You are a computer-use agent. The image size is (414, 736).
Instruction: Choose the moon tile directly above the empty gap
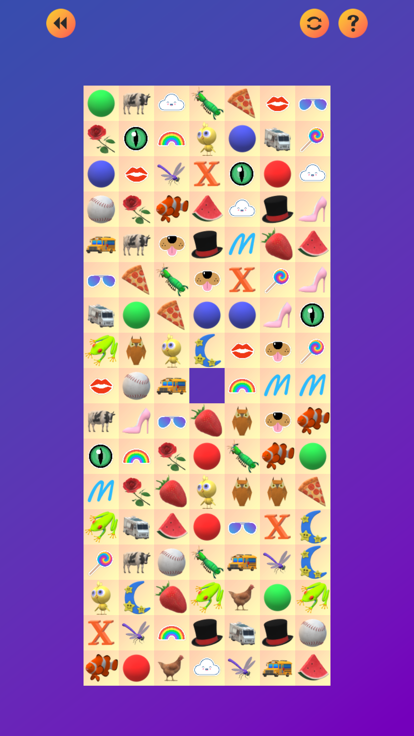coord(207,350)
